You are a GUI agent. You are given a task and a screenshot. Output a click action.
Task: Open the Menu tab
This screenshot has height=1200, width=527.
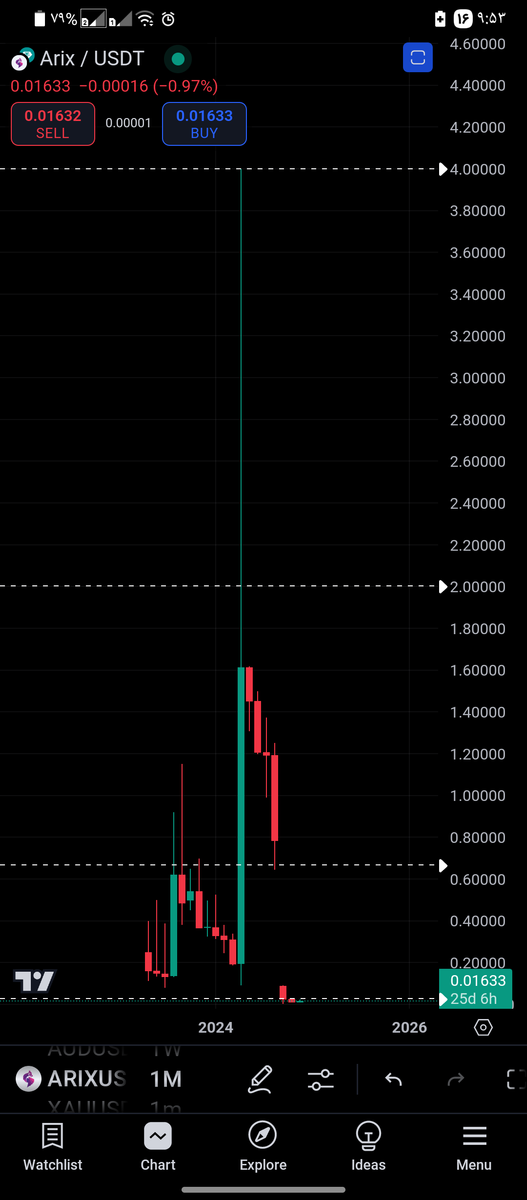474,1146
